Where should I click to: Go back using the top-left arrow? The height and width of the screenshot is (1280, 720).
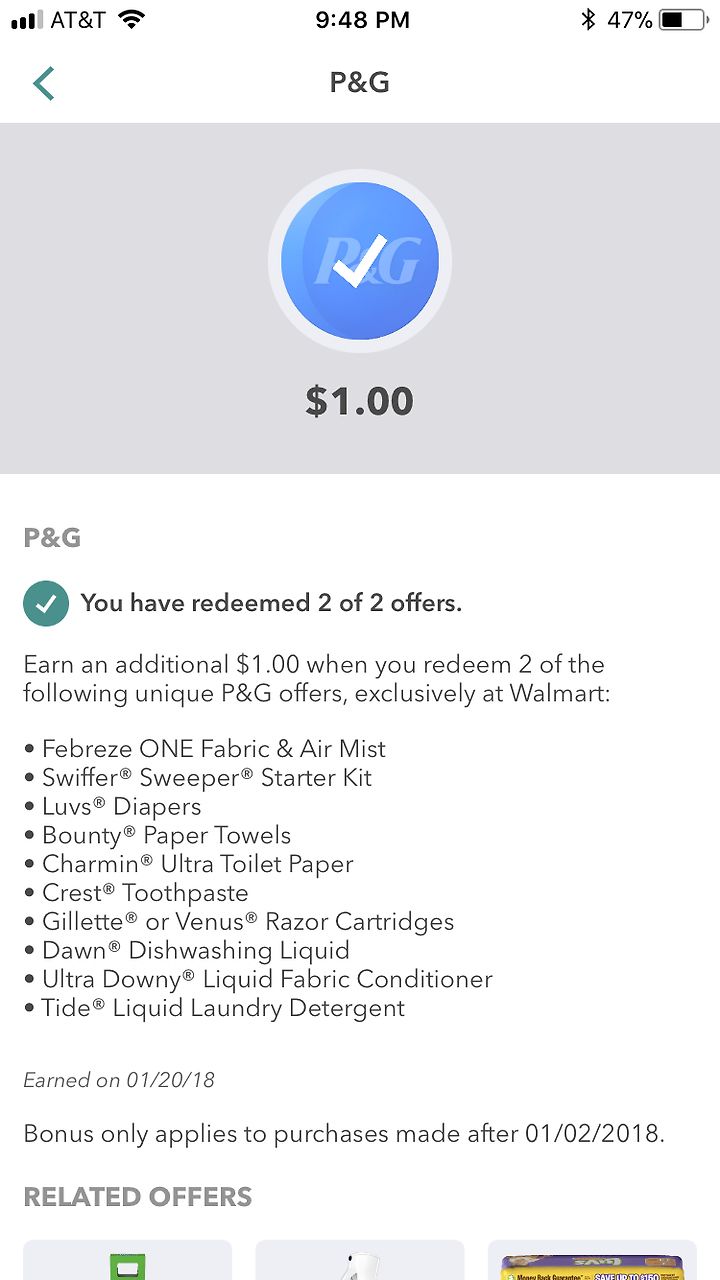pos(43,83)
